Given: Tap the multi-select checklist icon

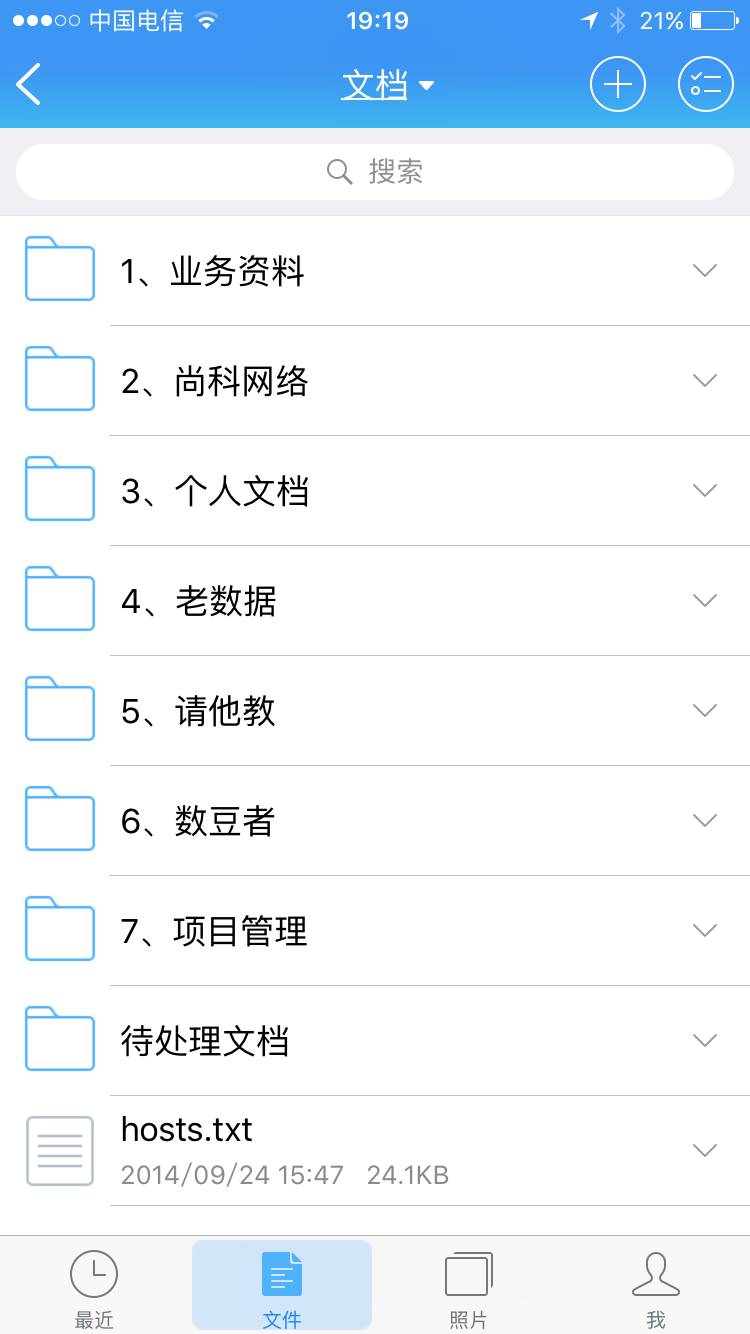Looking at the screenshot, I should pos(705,84).
